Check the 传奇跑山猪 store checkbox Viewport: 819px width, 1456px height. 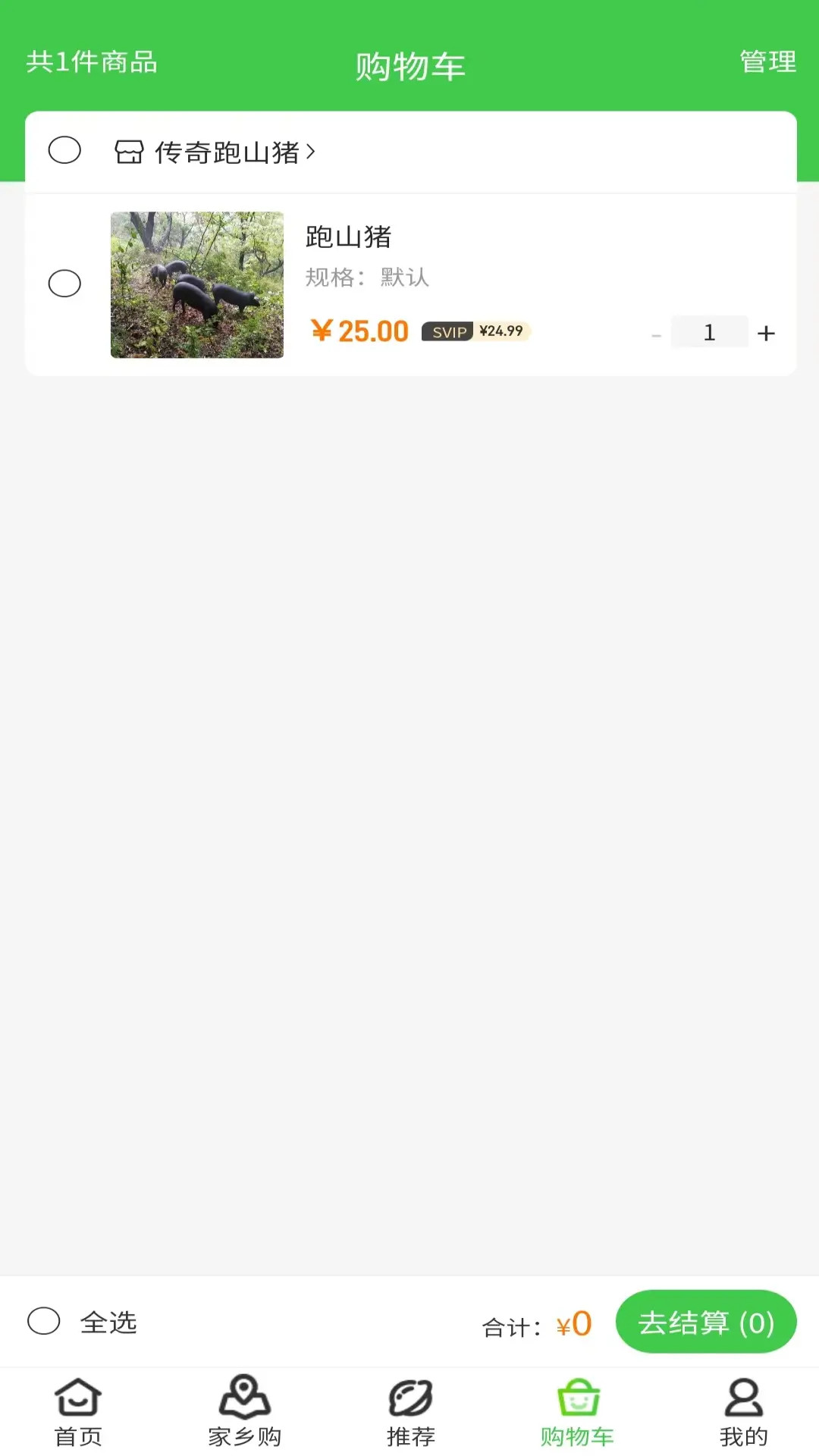64,150
